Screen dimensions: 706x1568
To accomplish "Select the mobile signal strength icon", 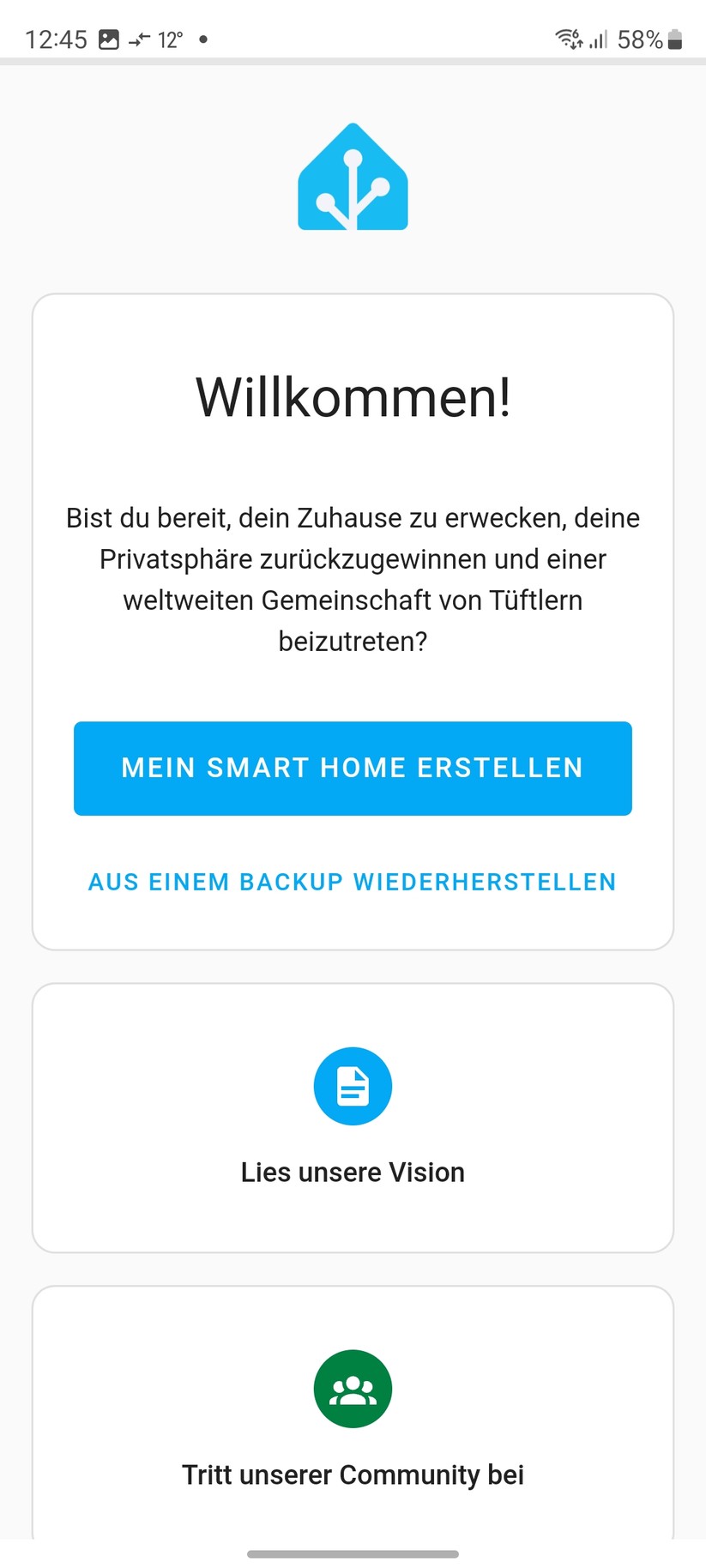I will click(x=600, y=39).
